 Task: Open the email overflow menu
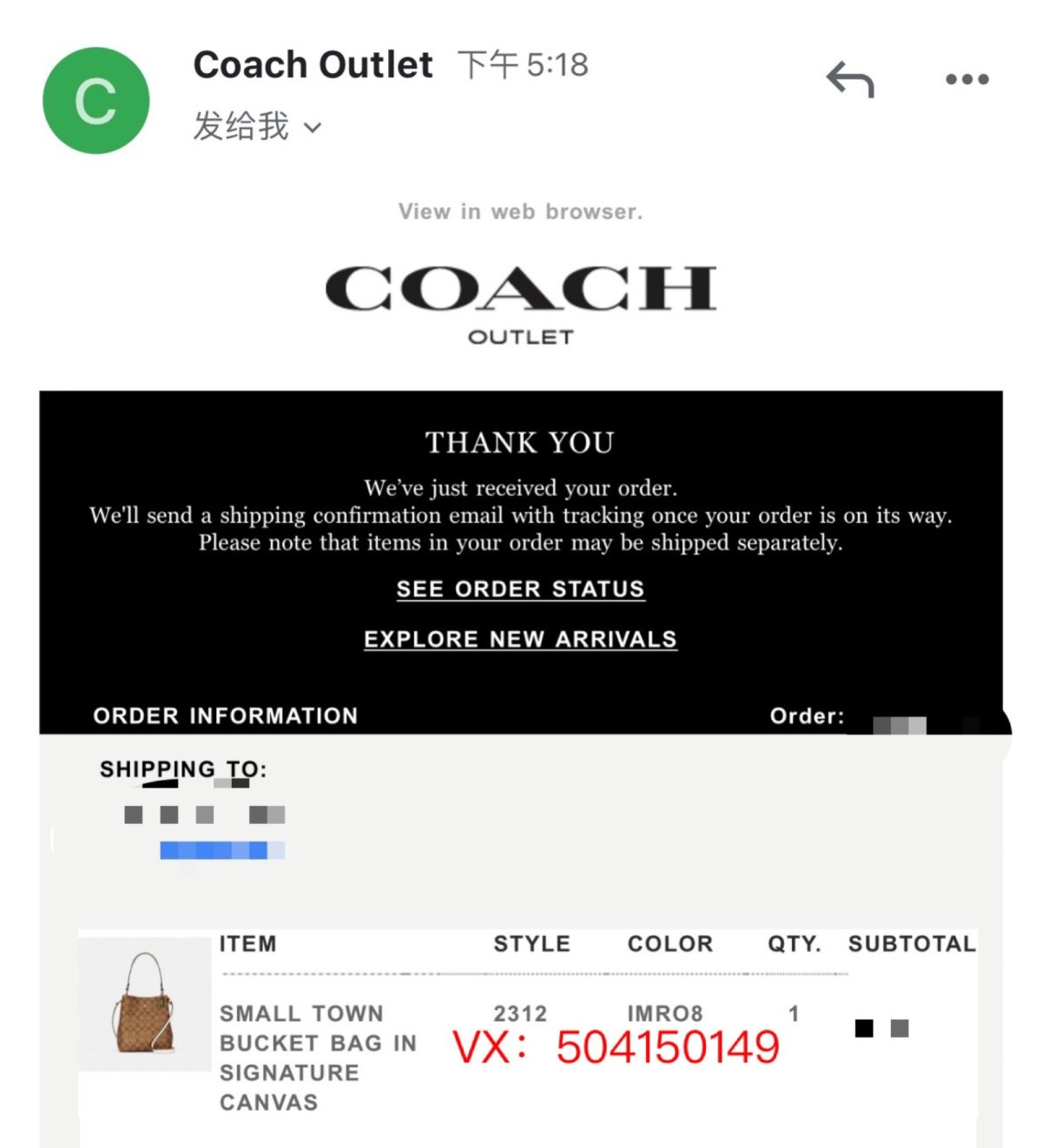966,80
